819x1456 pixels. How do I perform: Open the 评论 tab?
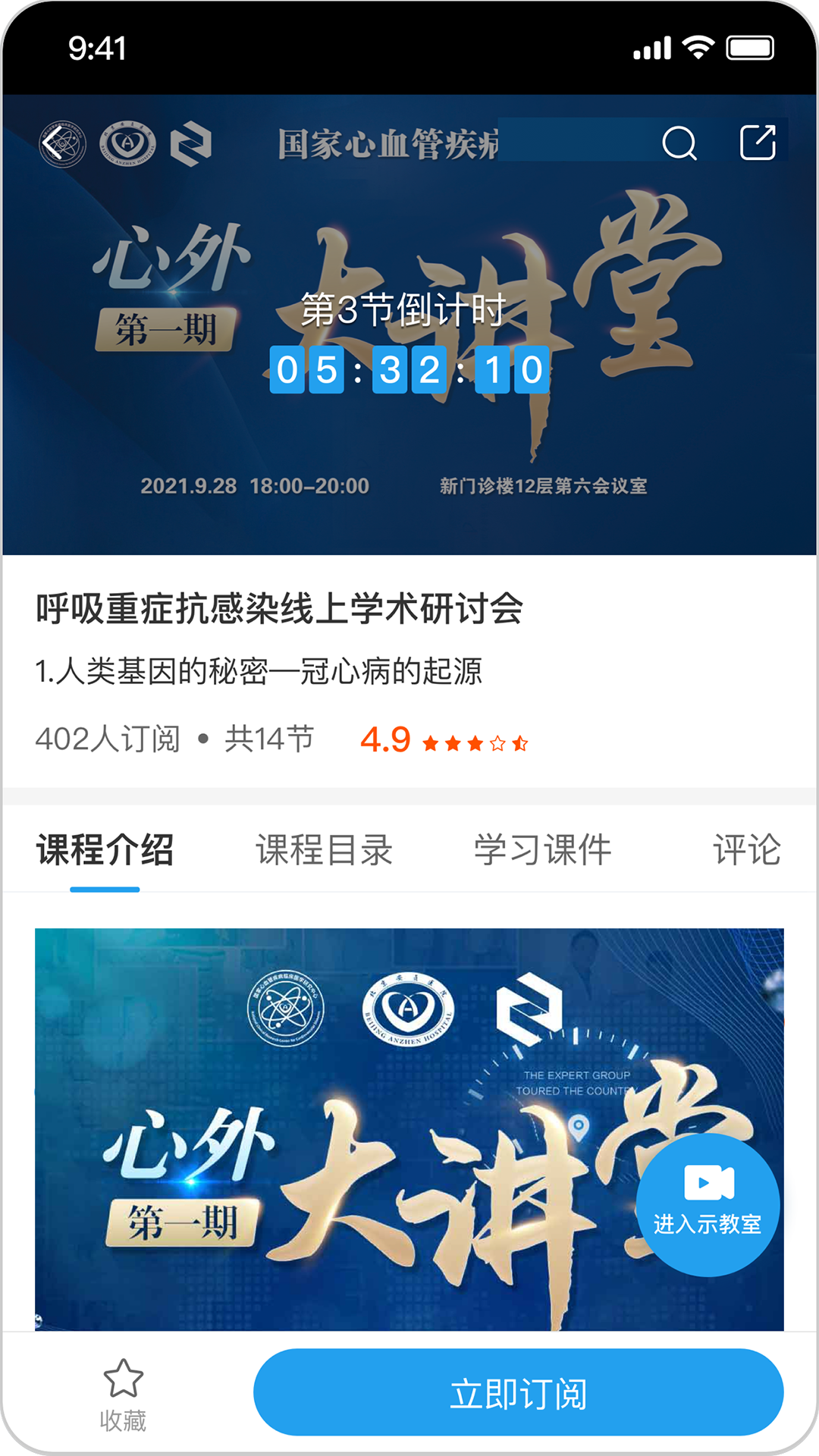coord(745,851)
